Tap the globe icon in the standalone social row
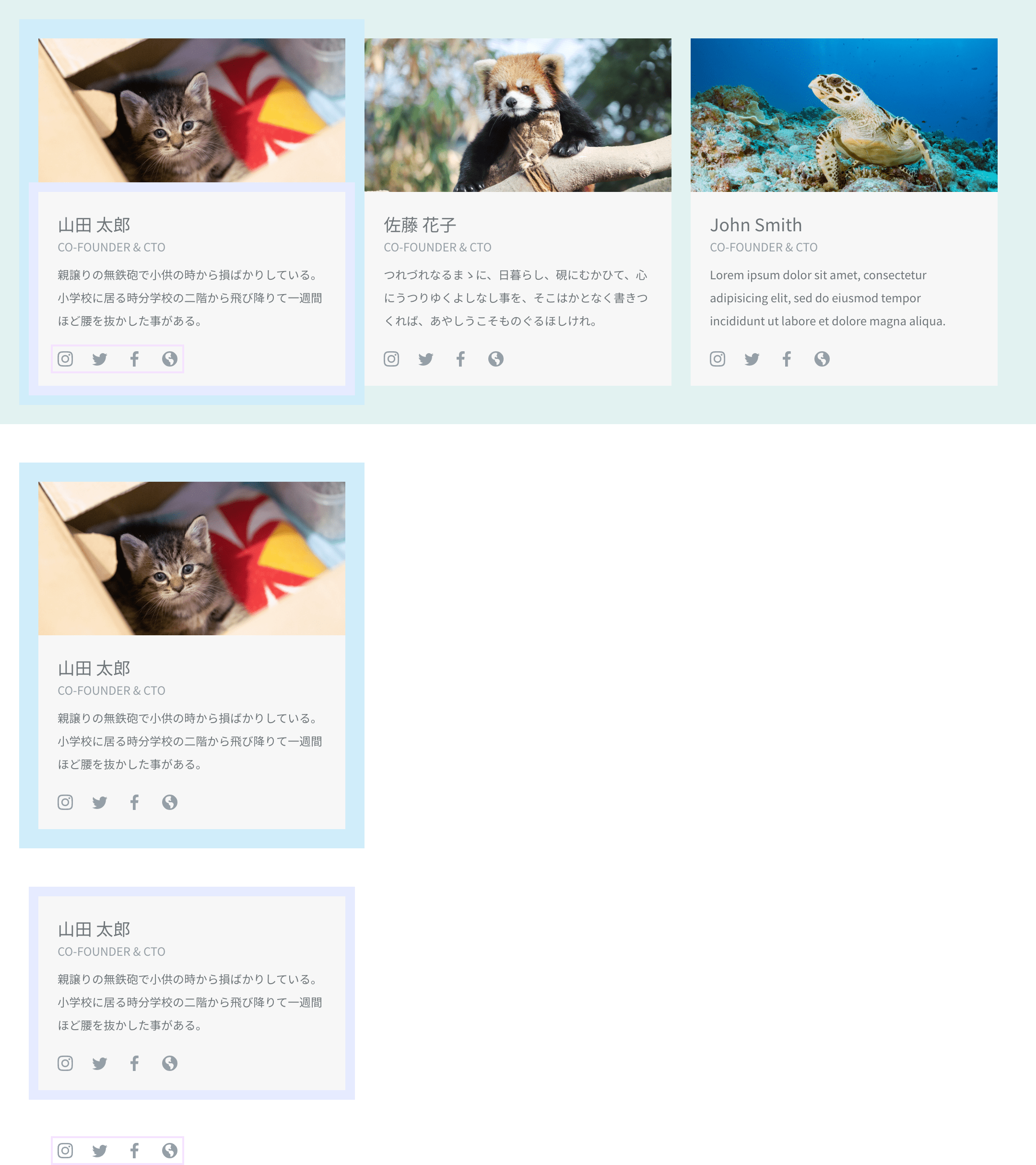 [170, 1150]
